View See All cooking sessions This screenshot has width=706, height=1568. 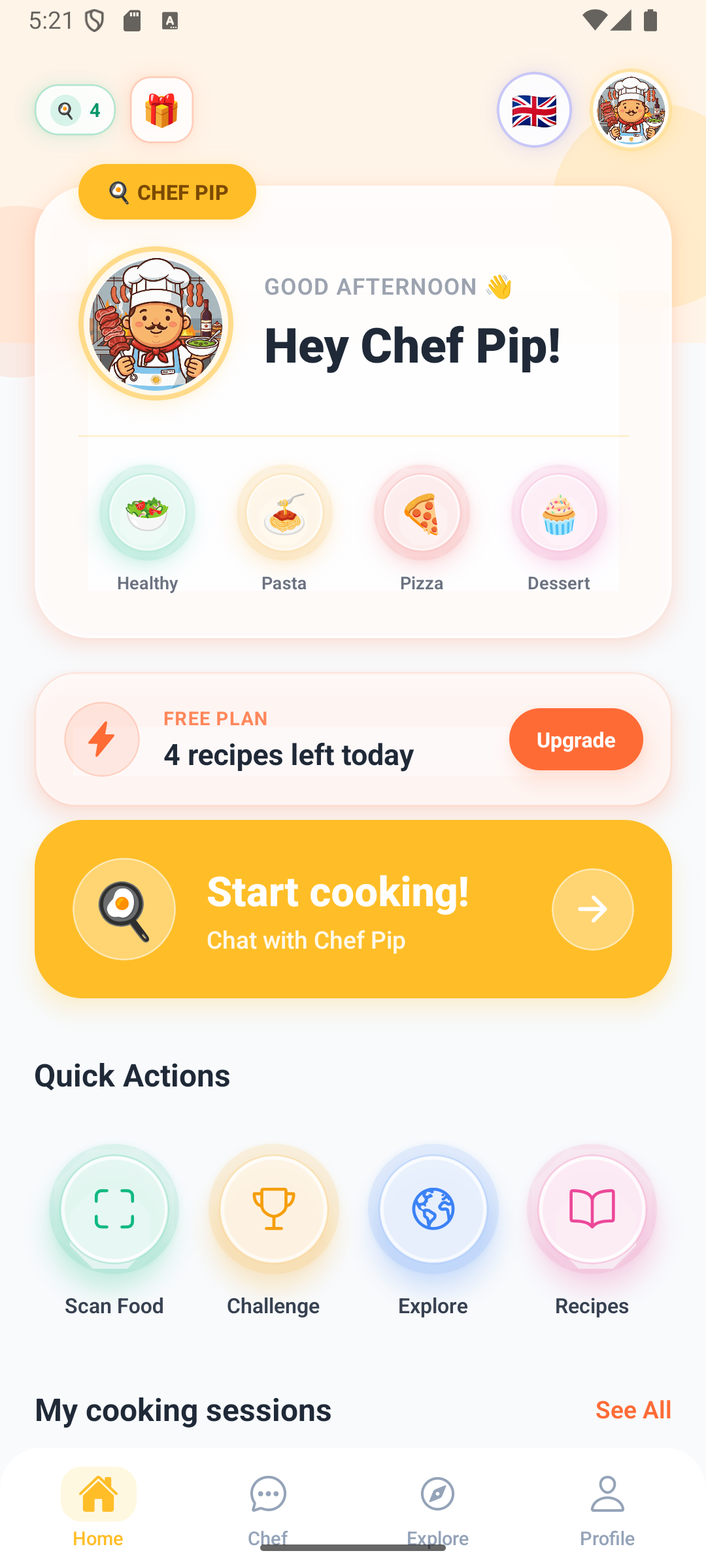633,1409
